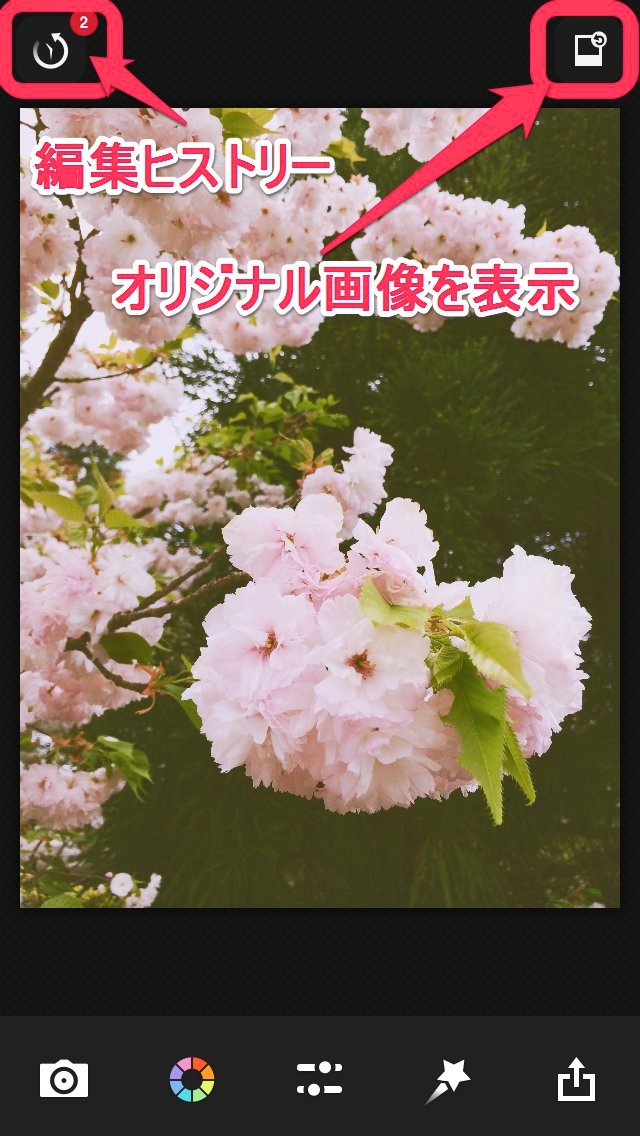
Task: Open the edit history icon
Action: tap(52, 50)
